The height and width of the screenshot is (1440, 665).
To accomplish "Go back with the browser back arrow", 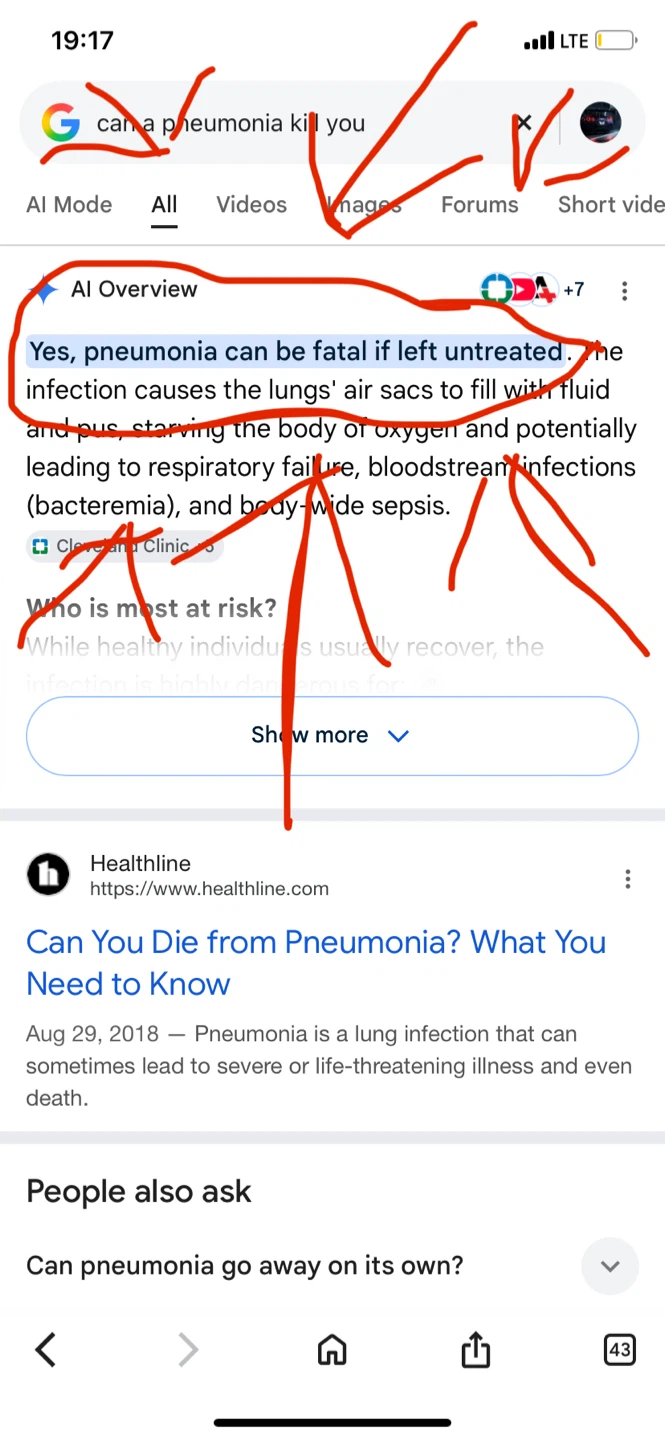I will [46, 1350].
